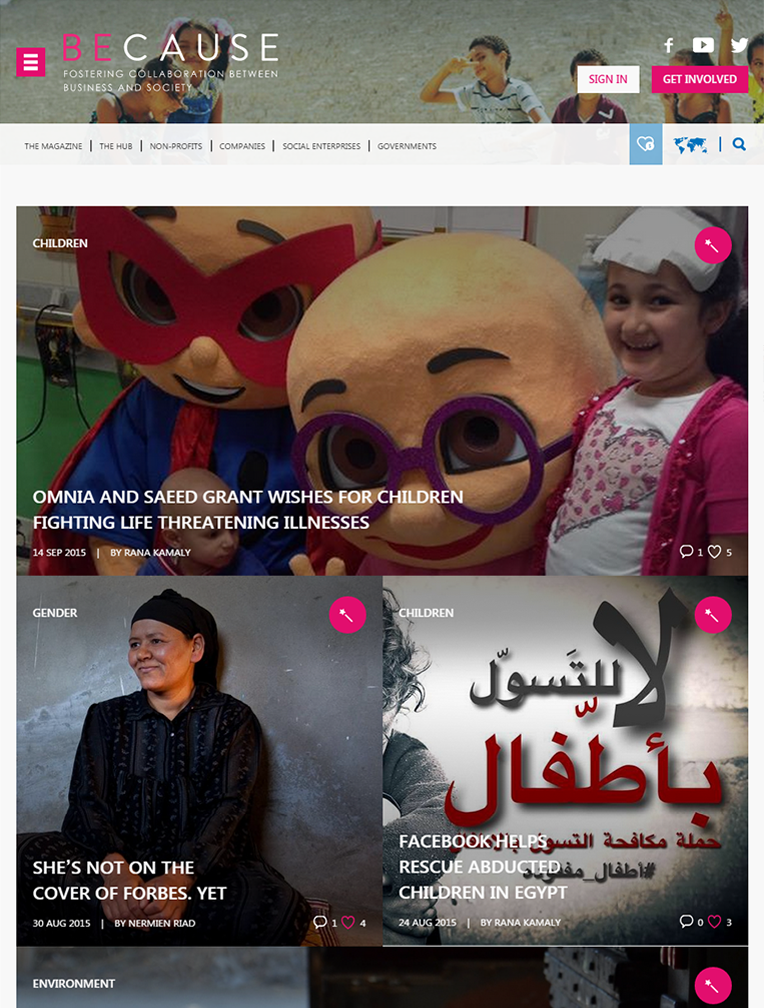The image size is (764, 1008).
Task: Open the Governments section
Action: point(407,146)
